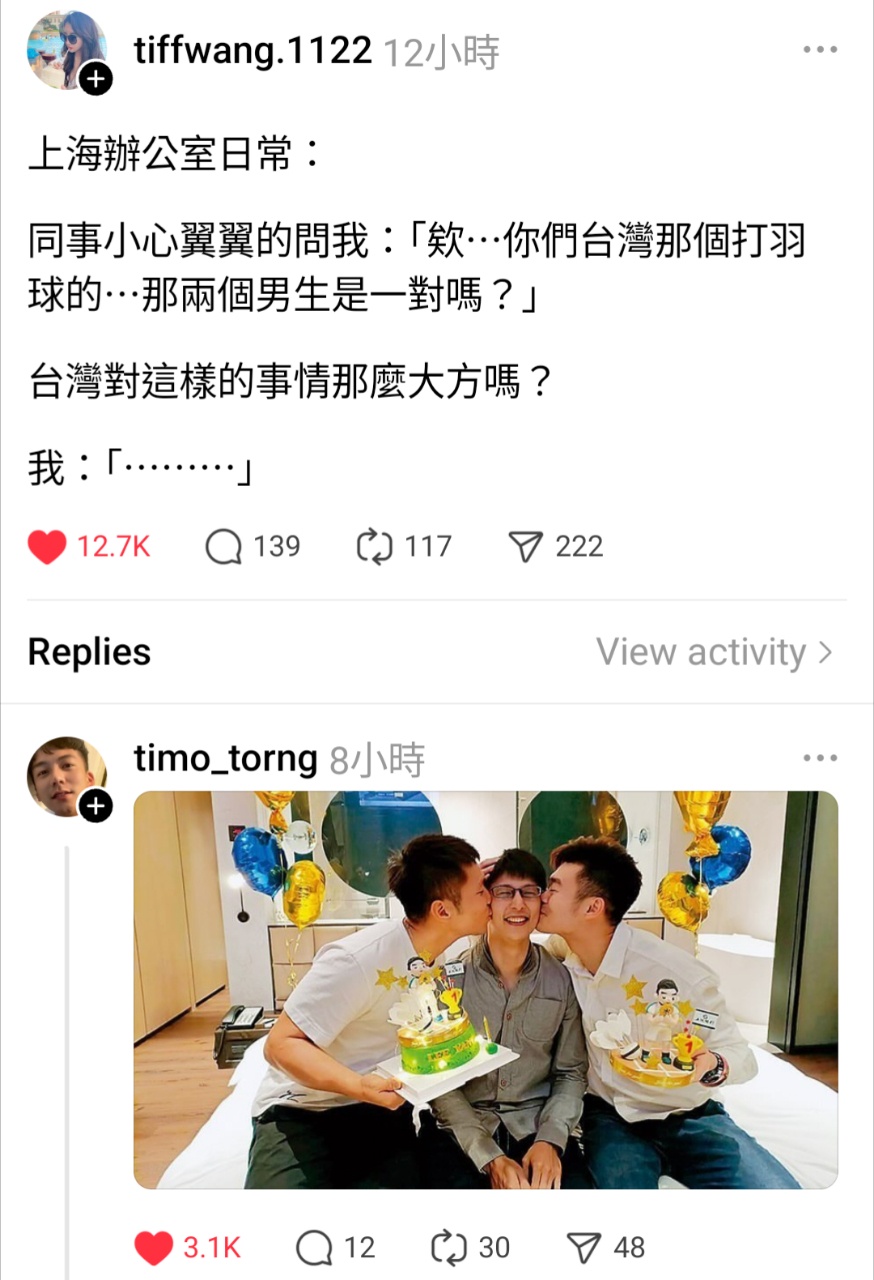
Task: Open overflow menu on tiffwang.1122's post
Action: (x=819, y=50)
